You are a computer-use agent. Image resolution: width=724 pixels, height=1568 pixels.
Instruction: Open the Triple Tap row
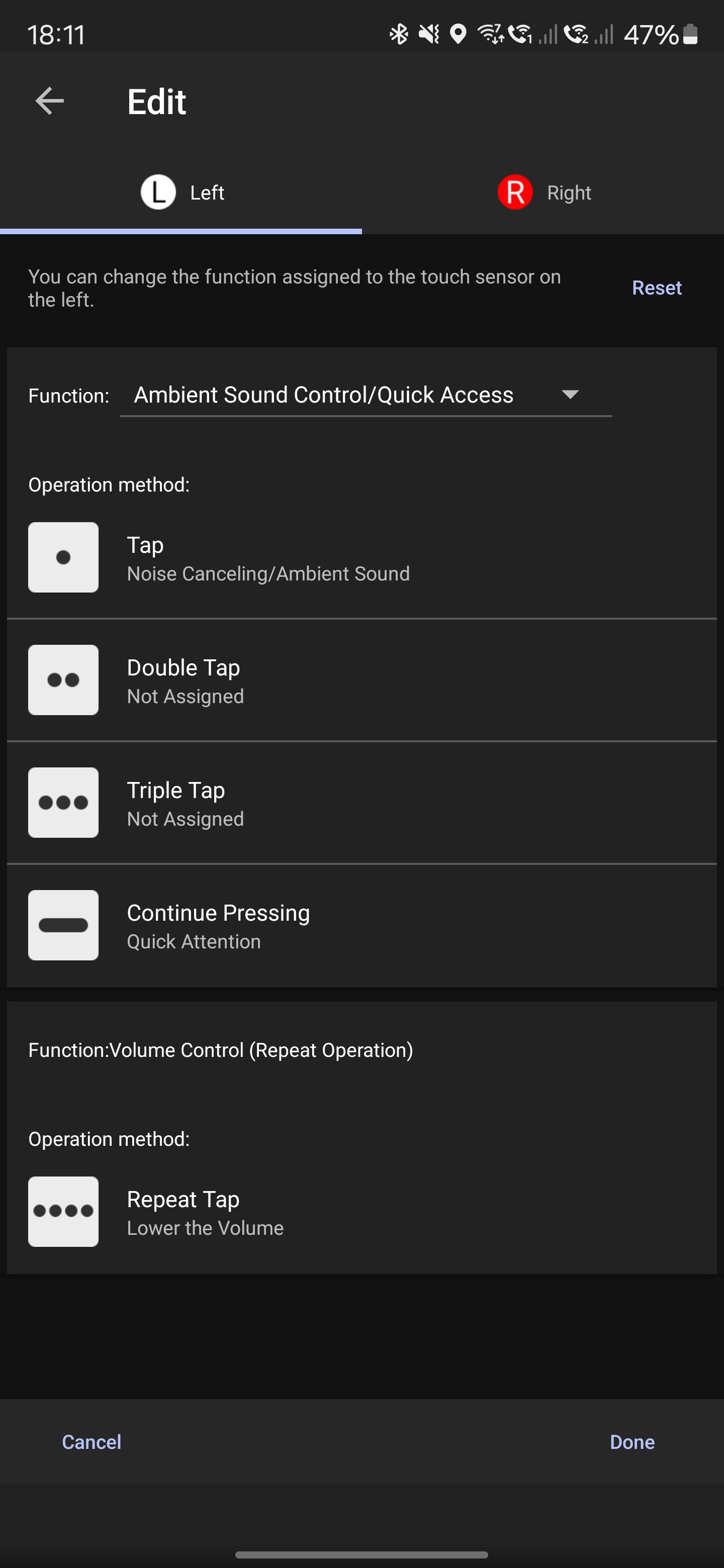coord(361,803)
